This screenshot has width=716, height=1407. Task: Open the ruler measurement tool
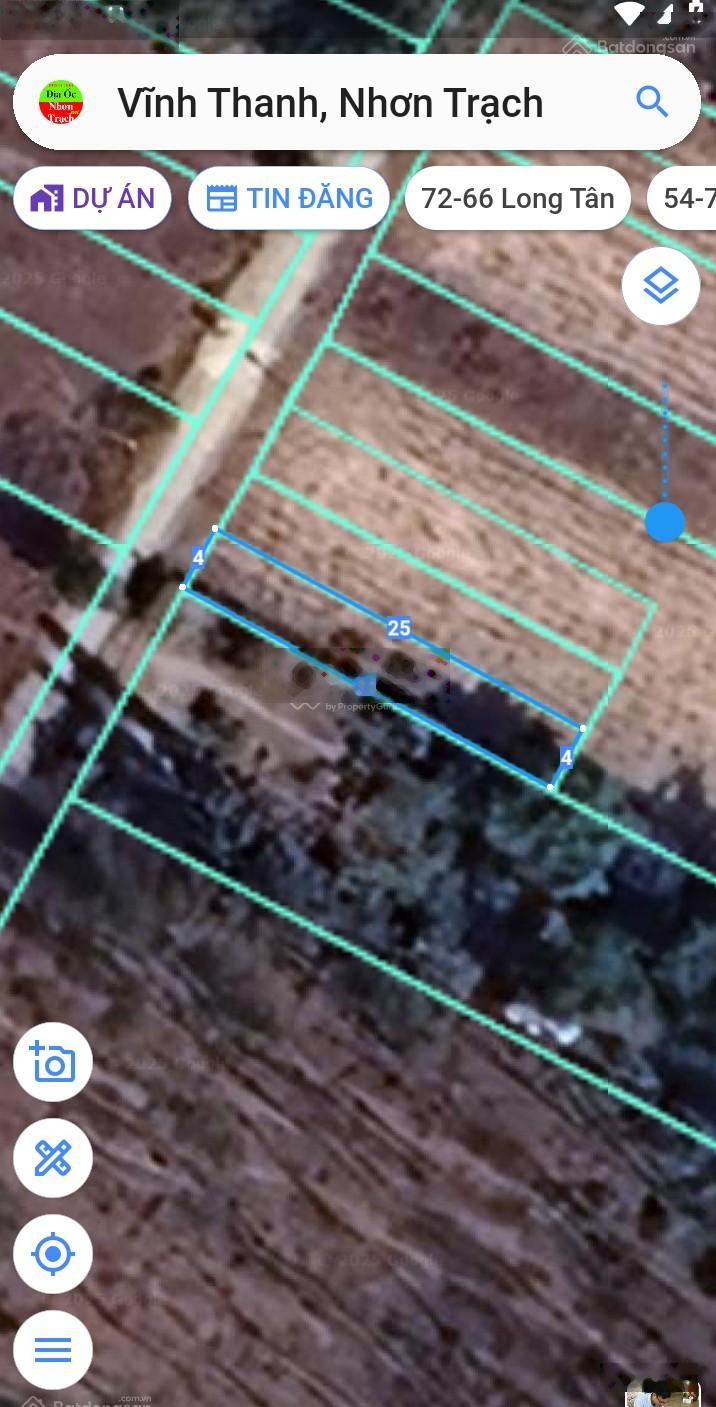(53, 1158)
